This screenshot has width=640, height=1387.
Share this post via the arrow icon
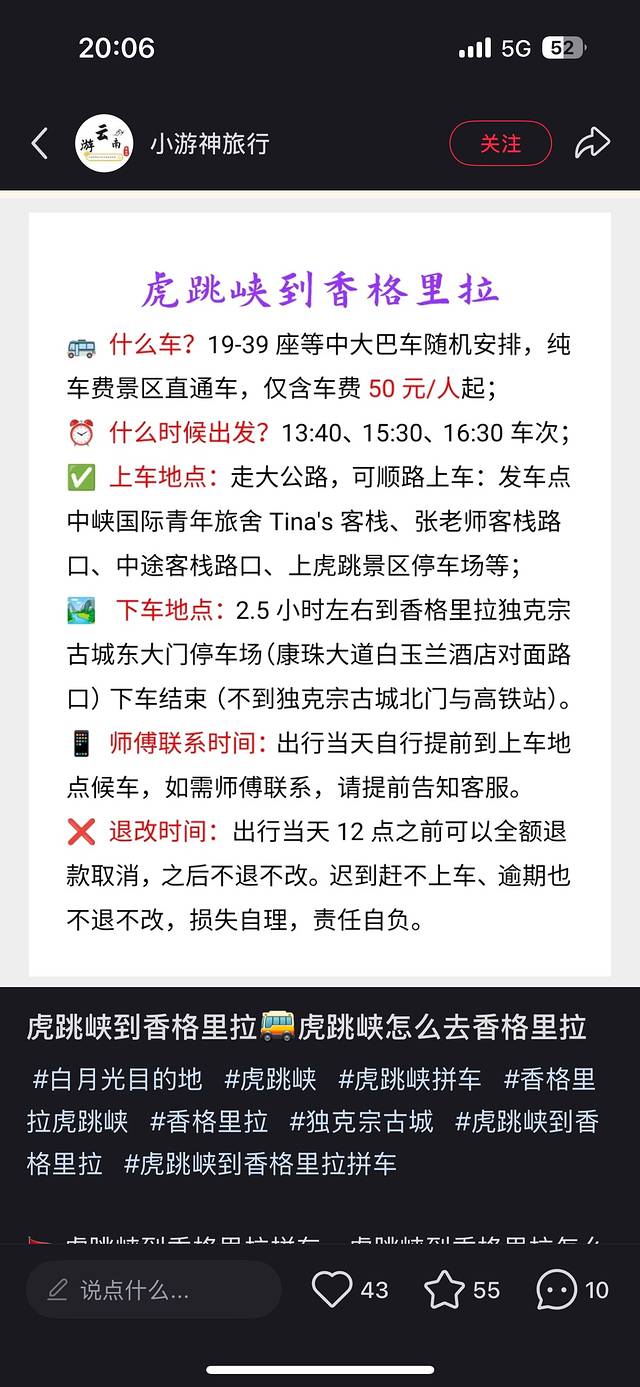[x=592, y=144]
